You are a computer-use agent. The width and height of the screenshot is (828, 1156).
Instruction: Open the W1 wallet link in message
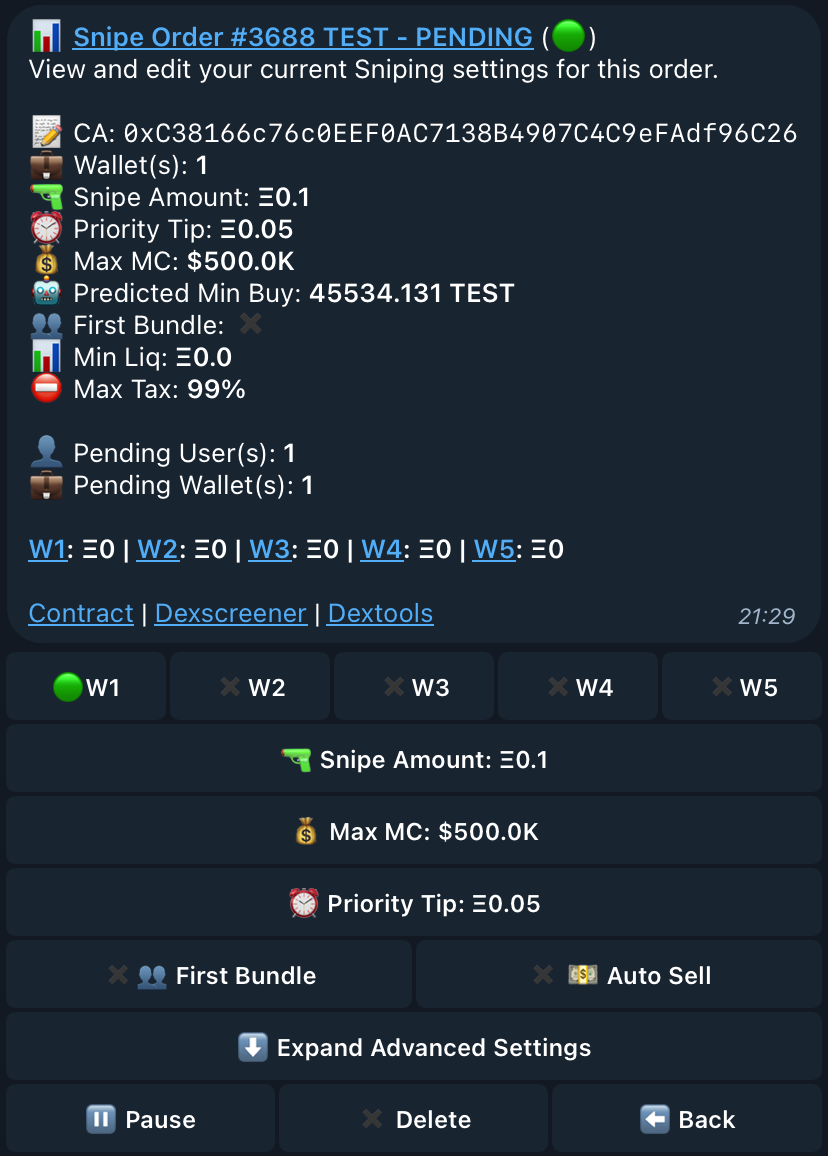pyautogui.click(x=47, y=549)
